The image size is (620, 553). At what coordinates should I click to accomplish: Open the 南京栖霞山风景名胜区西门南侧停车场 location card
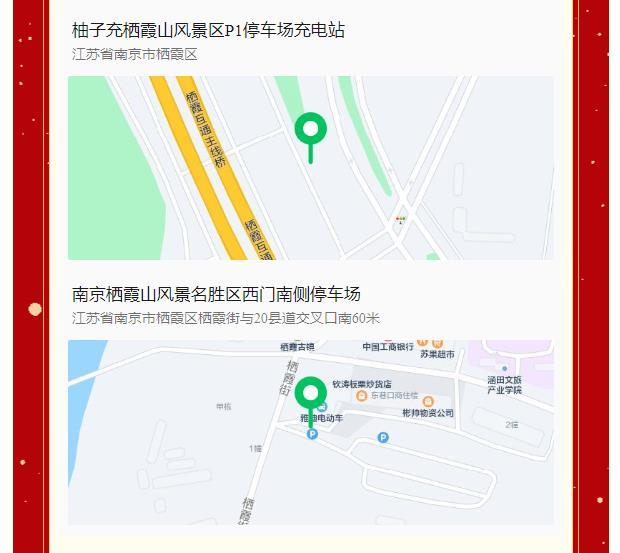[x=216, y=295]
